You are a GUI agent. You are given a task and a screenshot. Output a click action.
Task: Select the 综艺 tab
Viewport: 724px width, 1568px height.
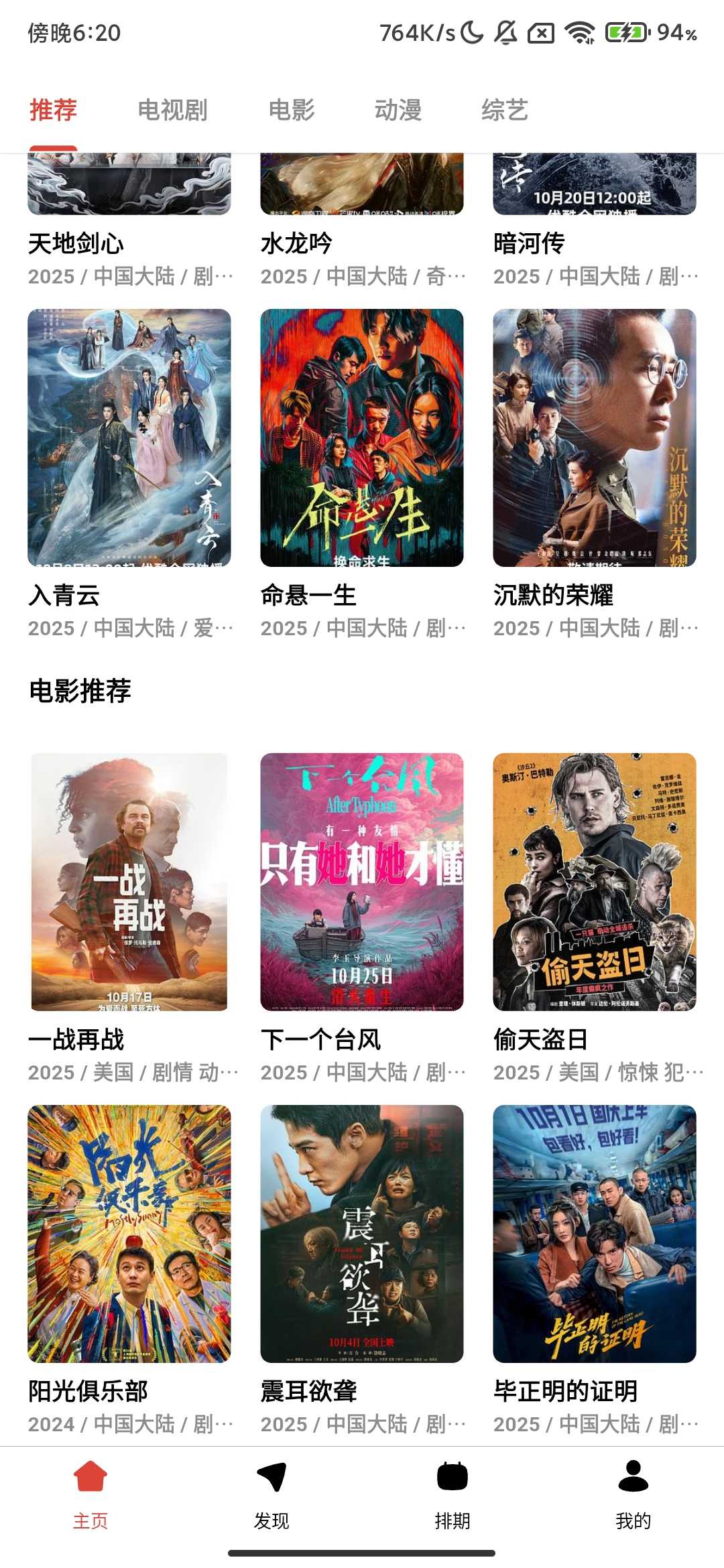pos(505,110)
